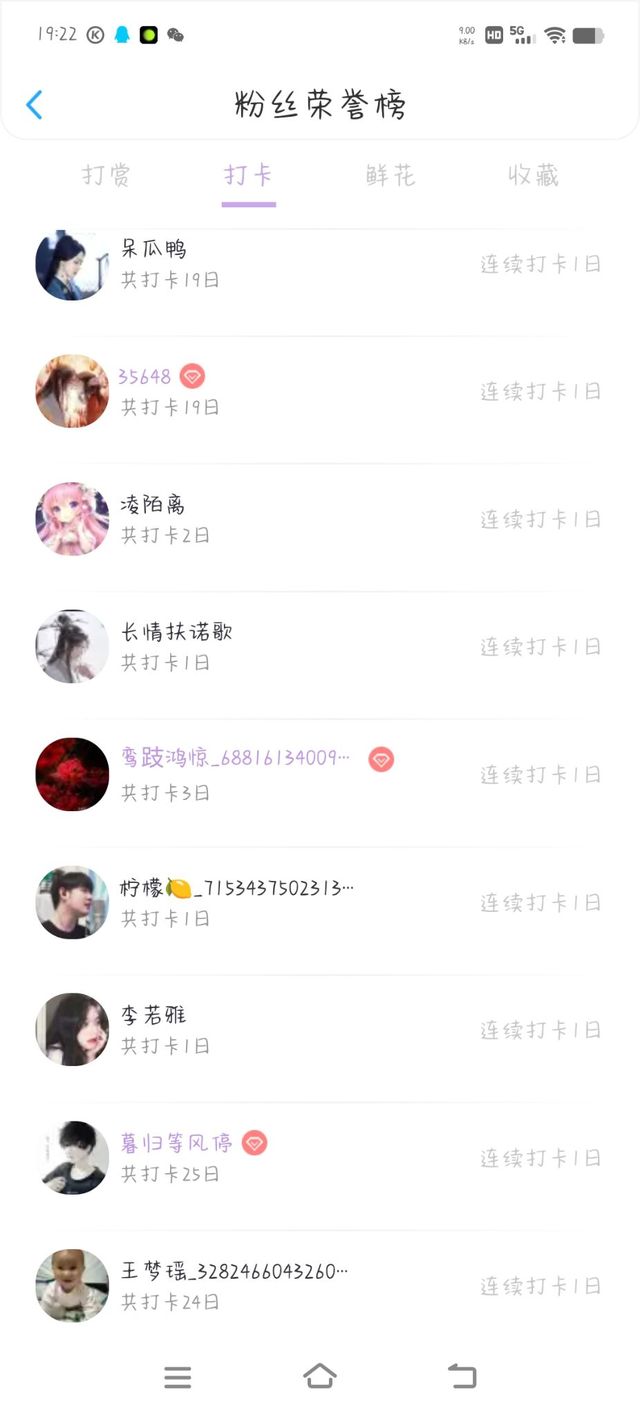Screen dimensions: 640x1415
Task: Open 长情扶诺歌's entry
Action: 320,647
